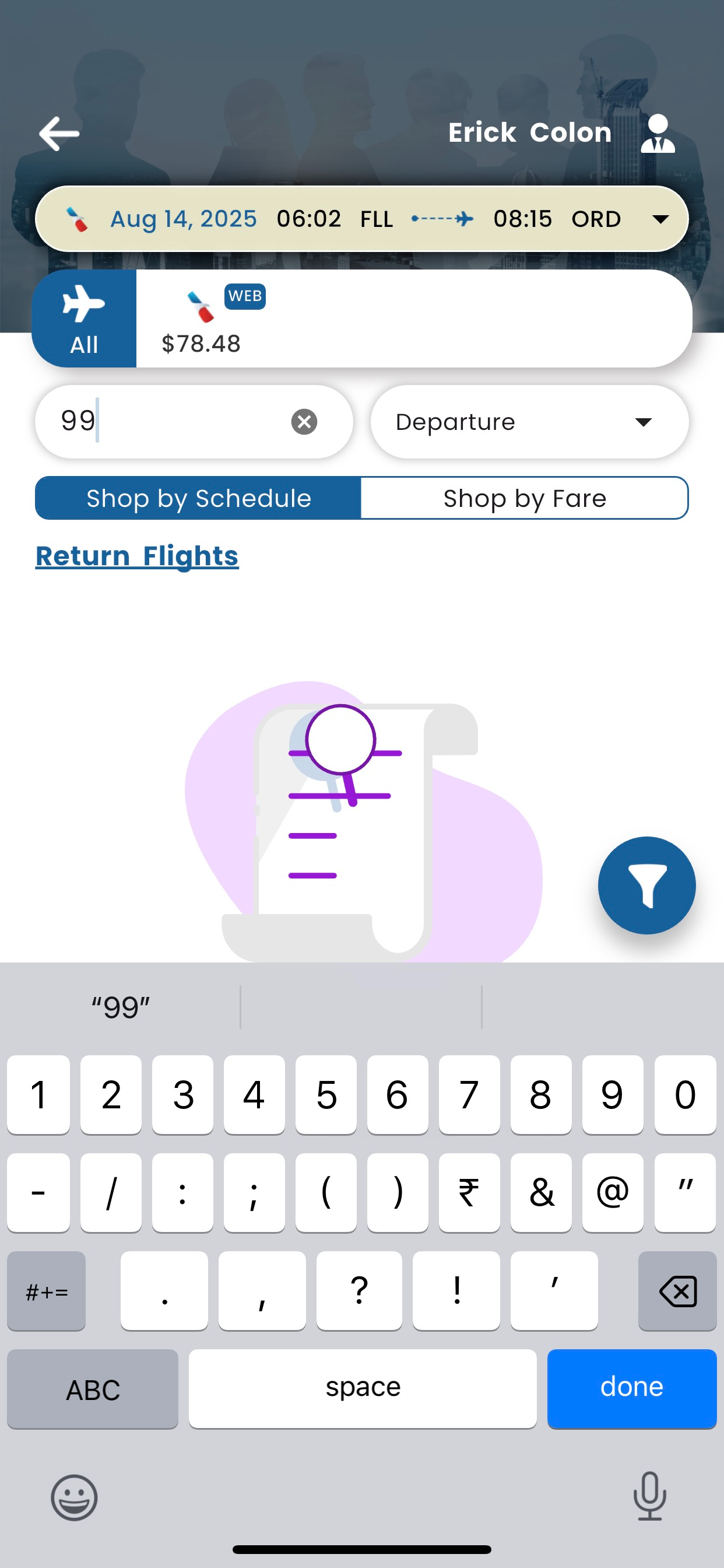Go back using the arrow icon

point(59,134)
